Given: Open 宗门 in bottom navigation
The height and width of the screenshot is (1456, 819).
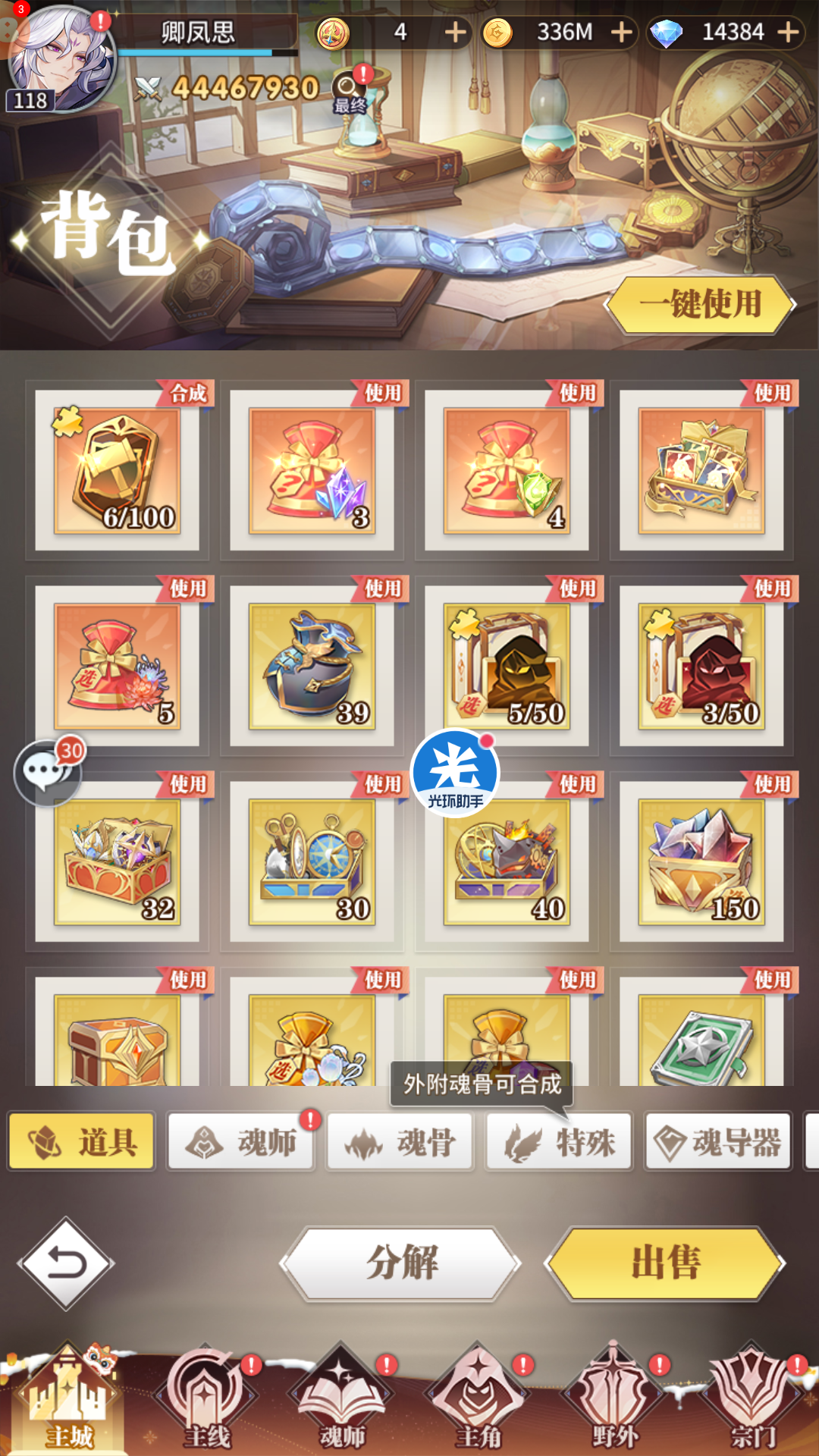Looking at the screenshot, I should [752, 1403].
